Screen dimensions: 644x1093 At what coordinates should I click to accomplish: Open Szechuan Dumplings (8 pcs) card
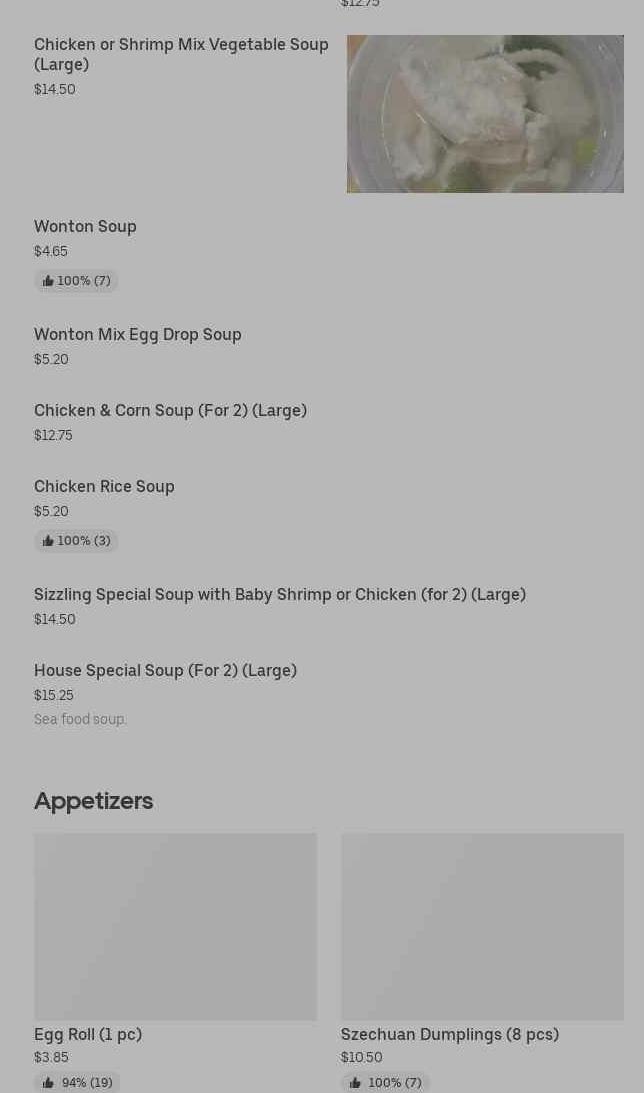[x=481, y=927]
